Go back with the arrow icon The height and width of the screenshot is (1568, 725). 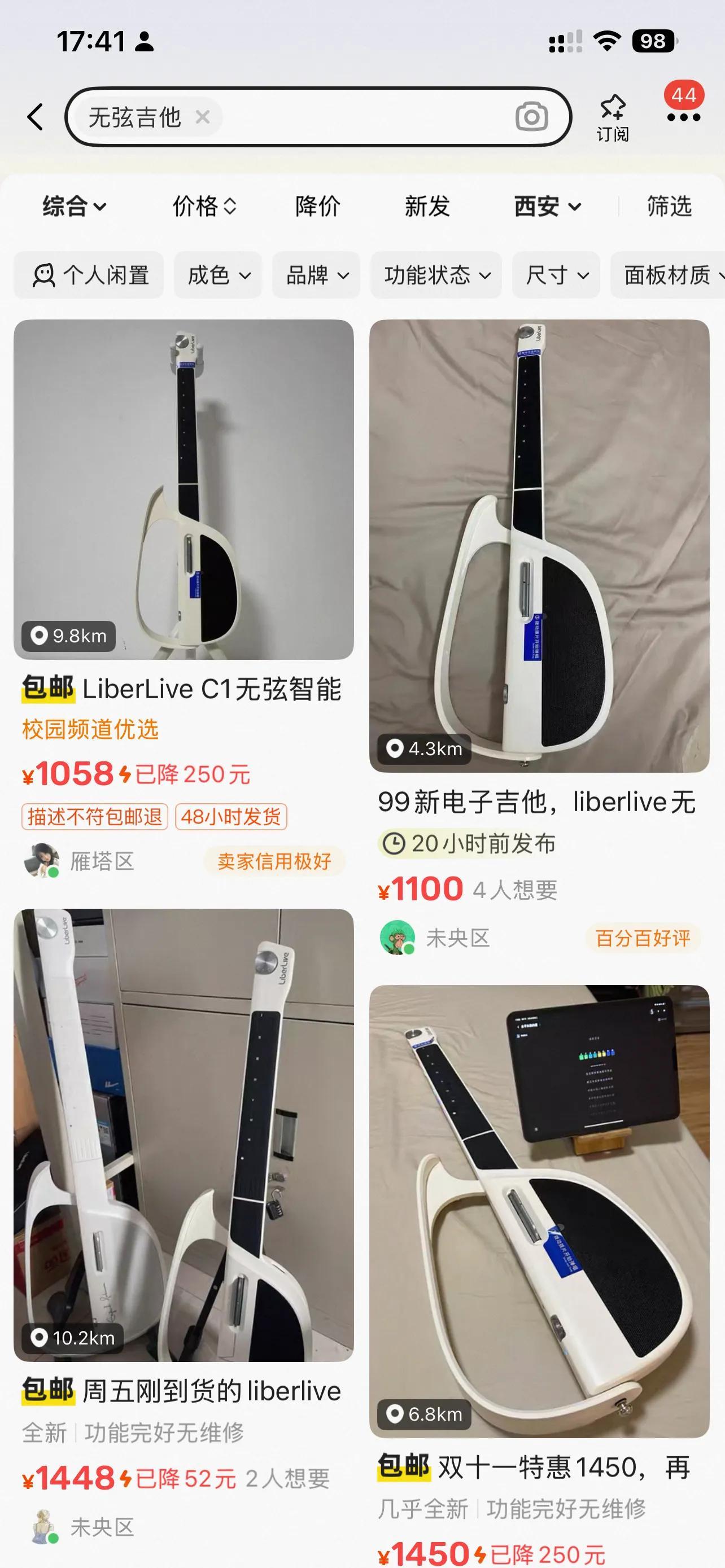(x=36, y=116)
